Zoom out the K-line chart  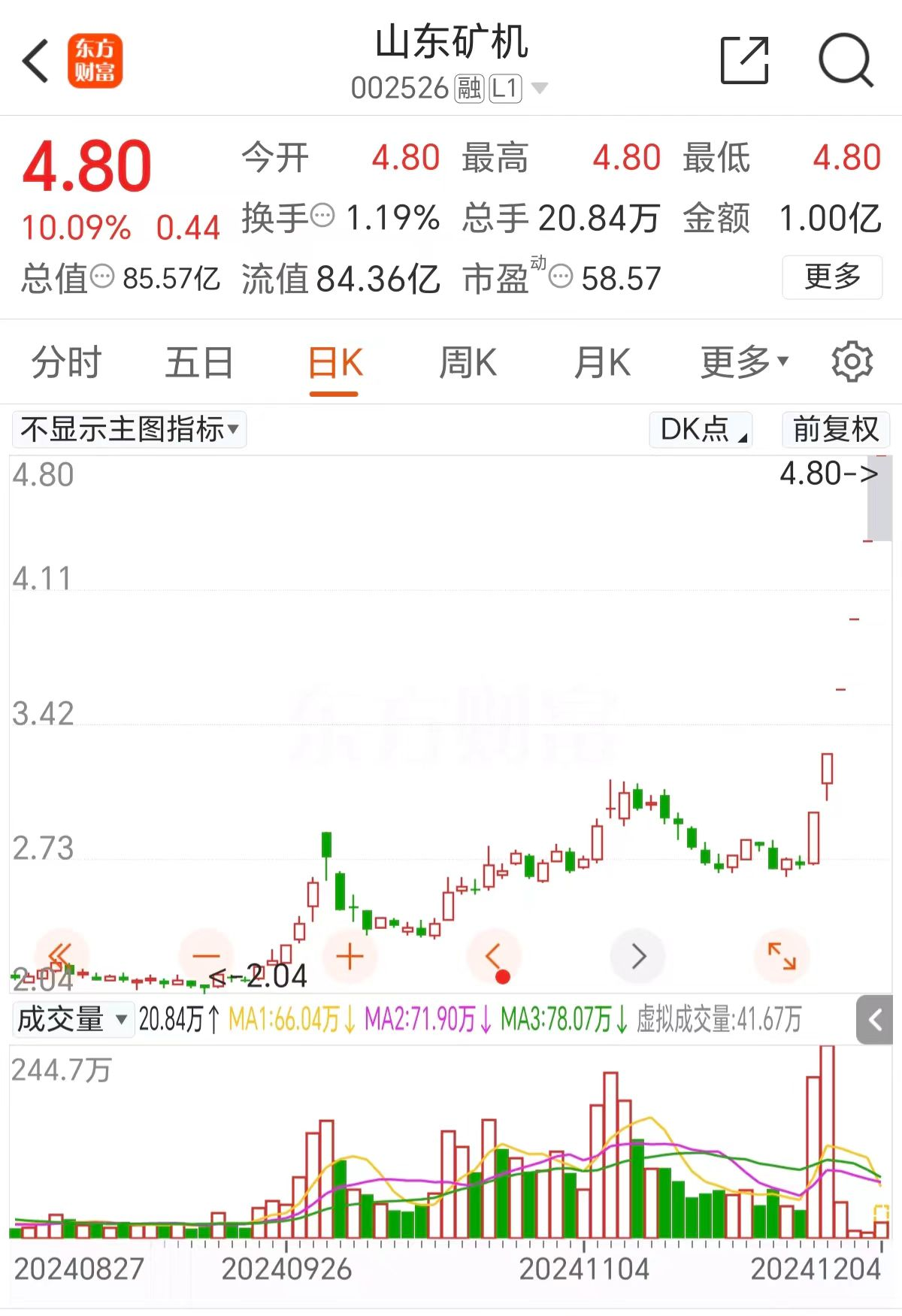pos(206,957)
